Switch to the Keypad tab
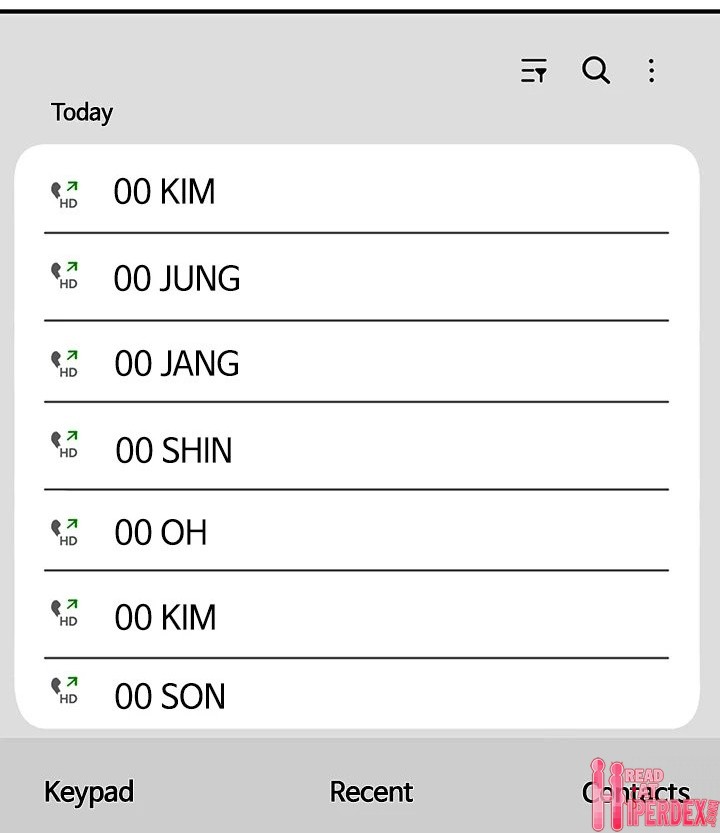Viewport: 720px width, 833px height. coord(89,793)
